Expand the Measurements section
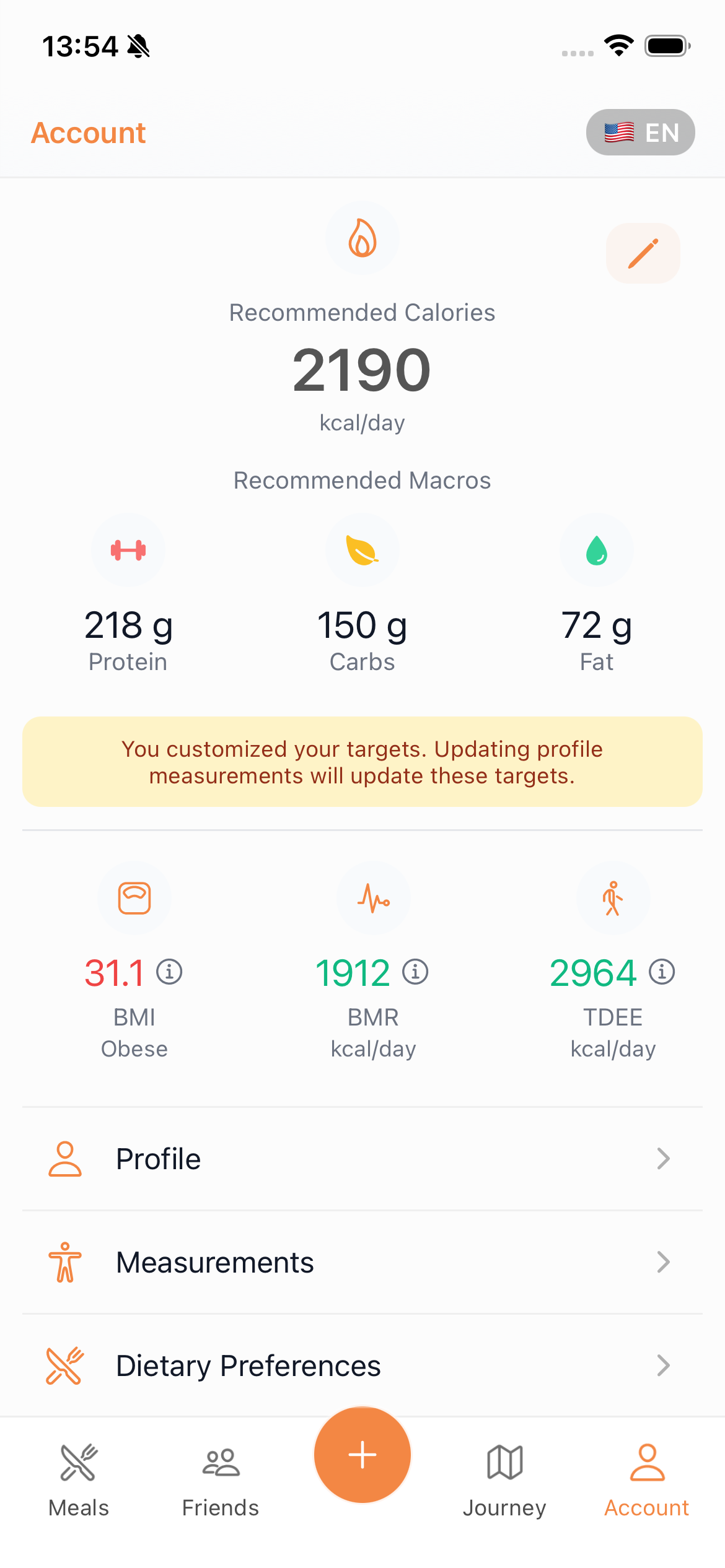Viewport: 725px width, 1568px height. point(362,1261)
